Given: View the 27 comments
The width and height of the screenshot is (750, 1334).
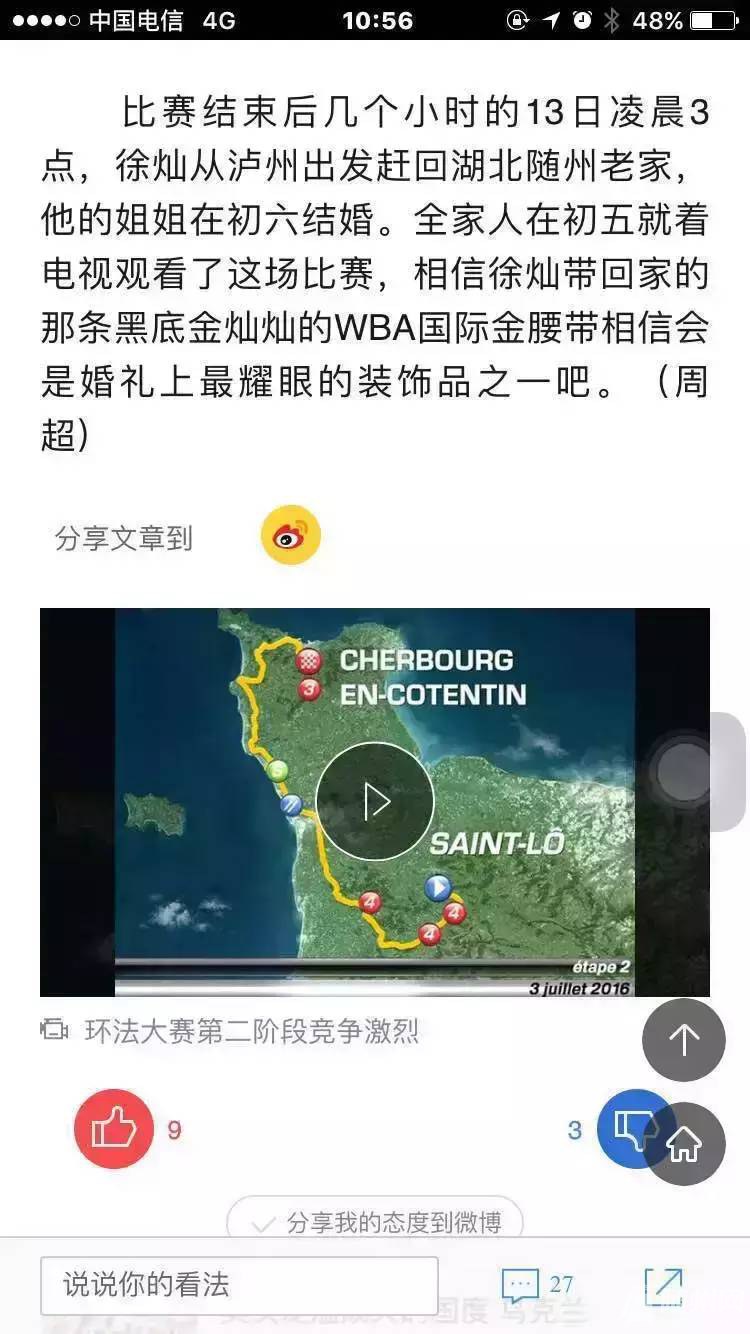Looking at the screenshot, I should coord(537,1285).
